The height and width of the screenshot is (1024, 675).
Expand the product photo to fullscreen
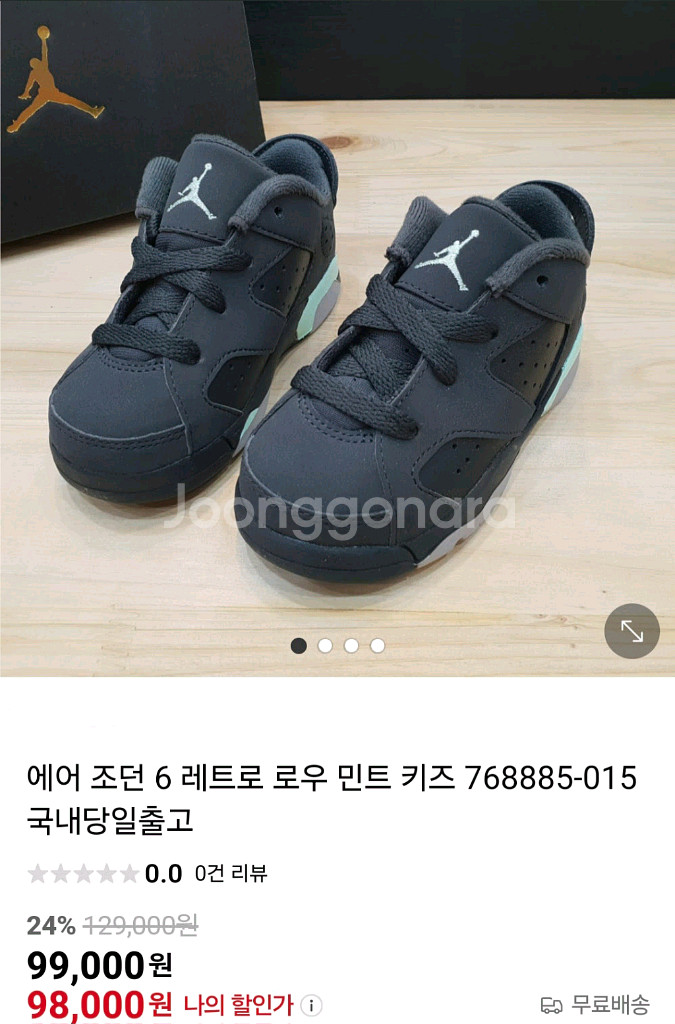(632, 631)
